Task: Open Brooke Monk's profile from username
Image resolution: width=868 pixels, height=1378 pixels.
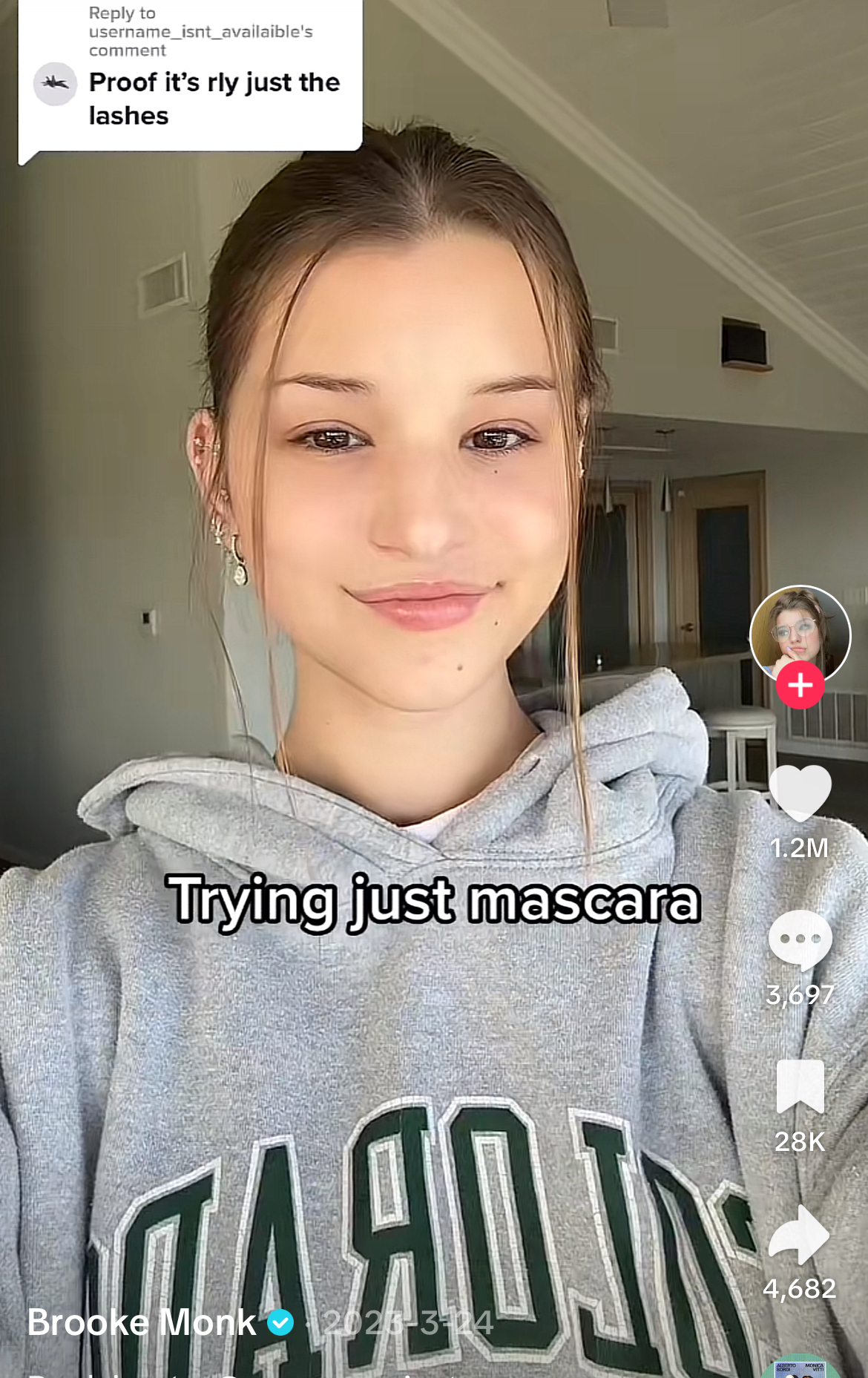Action: point(142,1323)
